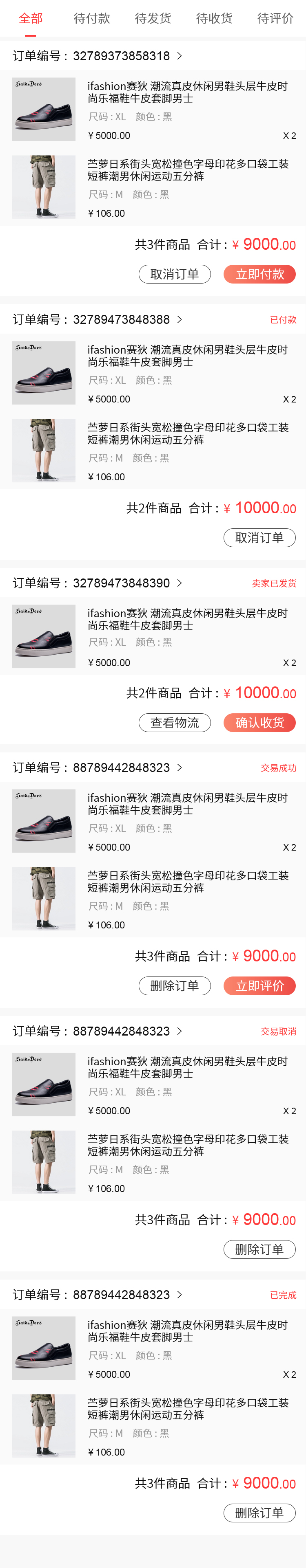This screenshot has height=1568, width=306.
Task: Switch to the 待付款 tab
Action: tap(92, 19)
